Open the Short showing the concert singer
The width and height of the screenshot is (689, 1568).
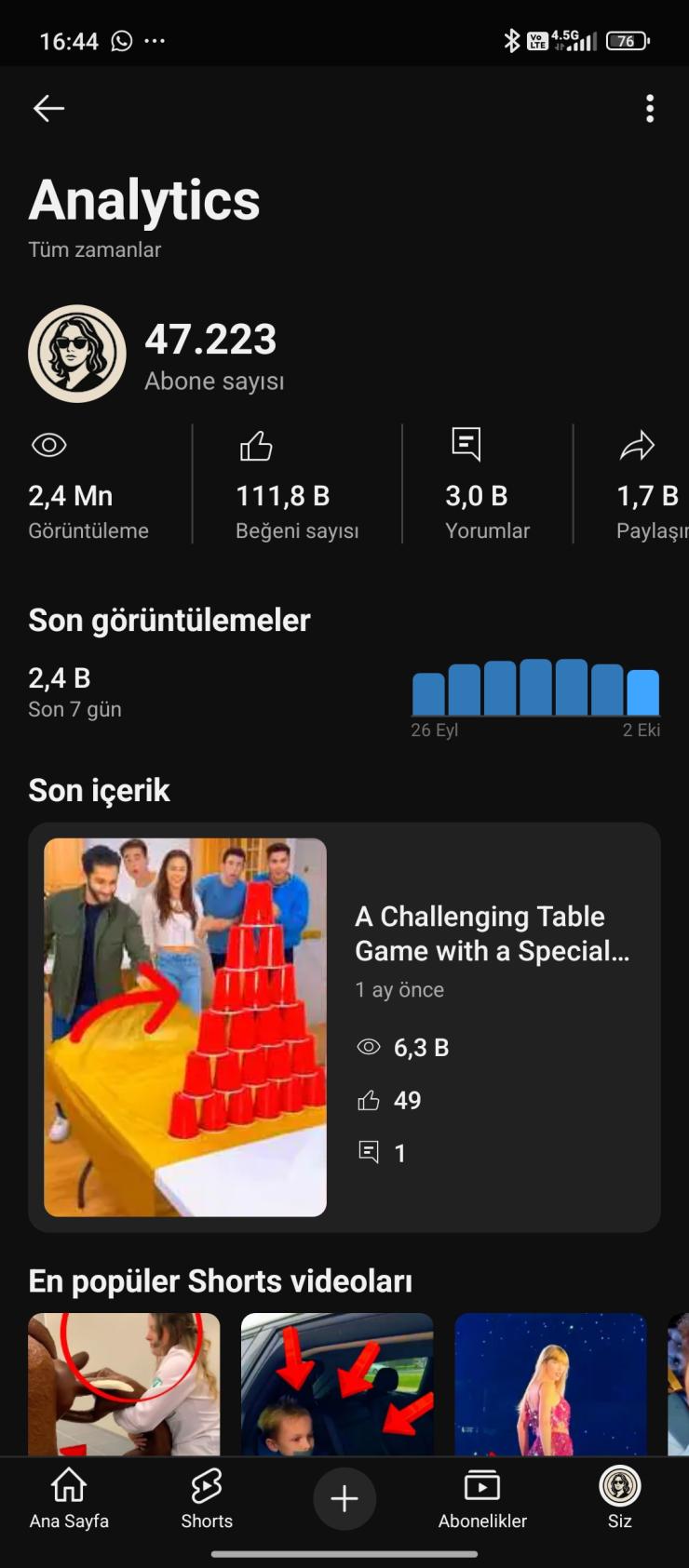point(550,1384)
